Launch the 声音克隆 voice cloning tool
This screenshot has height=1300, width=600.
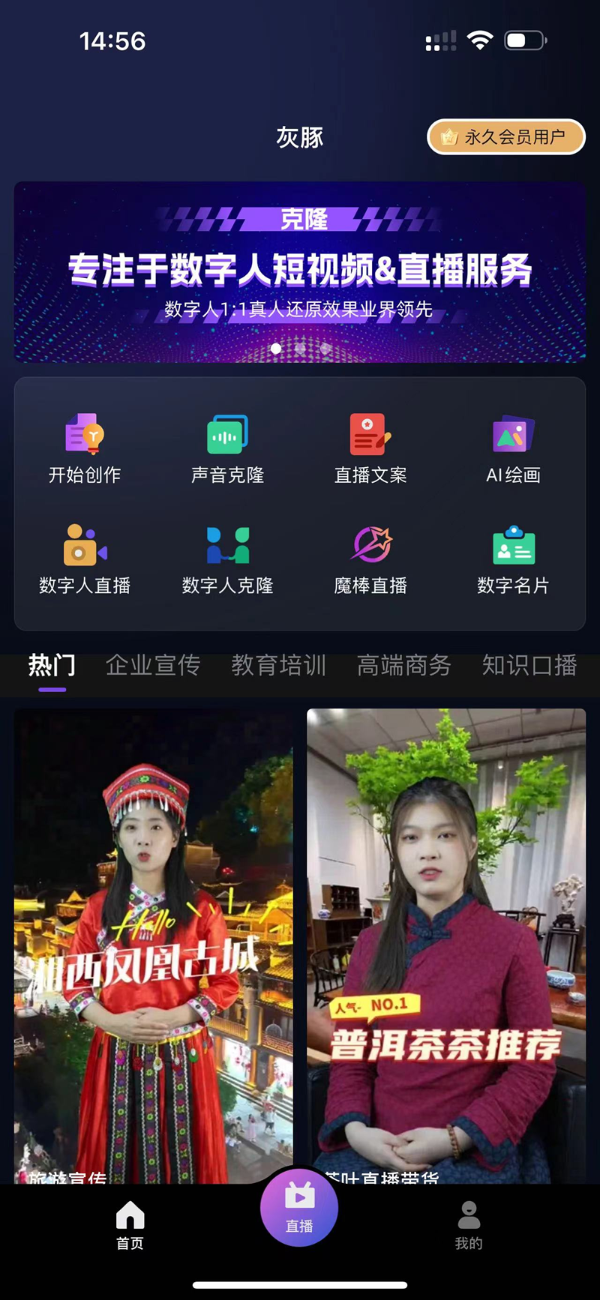(x=228, y=448)
